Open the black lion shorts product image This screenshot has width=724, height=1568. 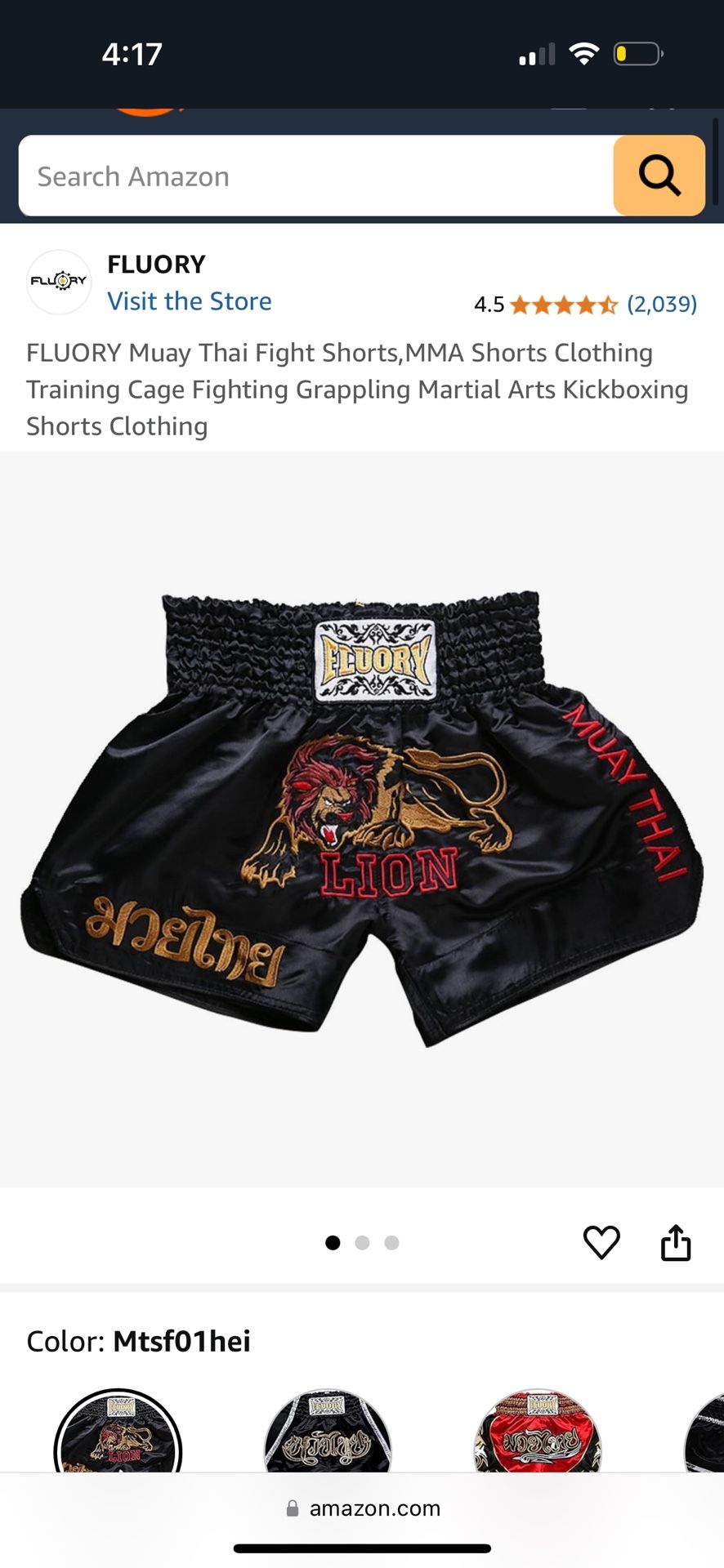coord(362,819)
